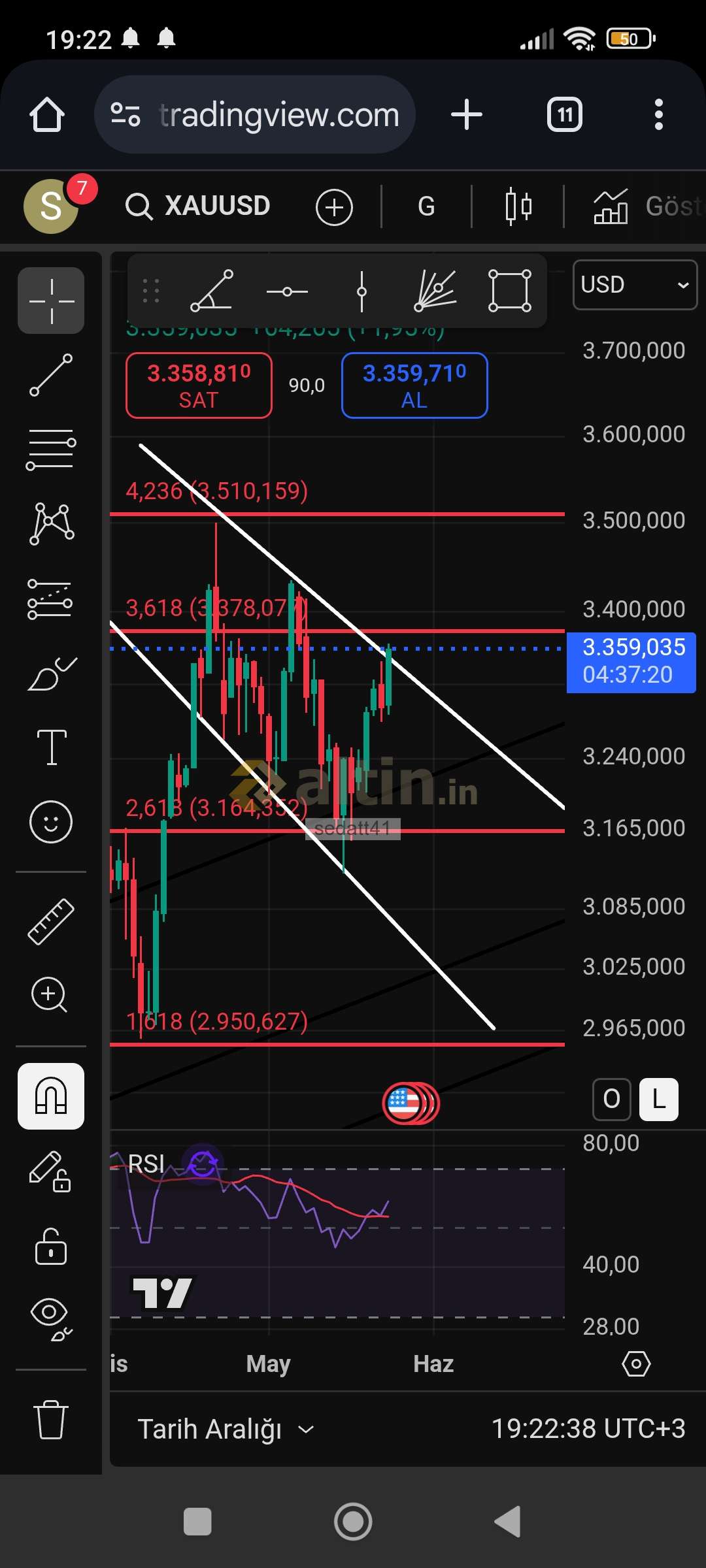Open the emoji sticker tool
This screenshot has width=706, height=1568.
pyautogui.click(x=51, y=821)
